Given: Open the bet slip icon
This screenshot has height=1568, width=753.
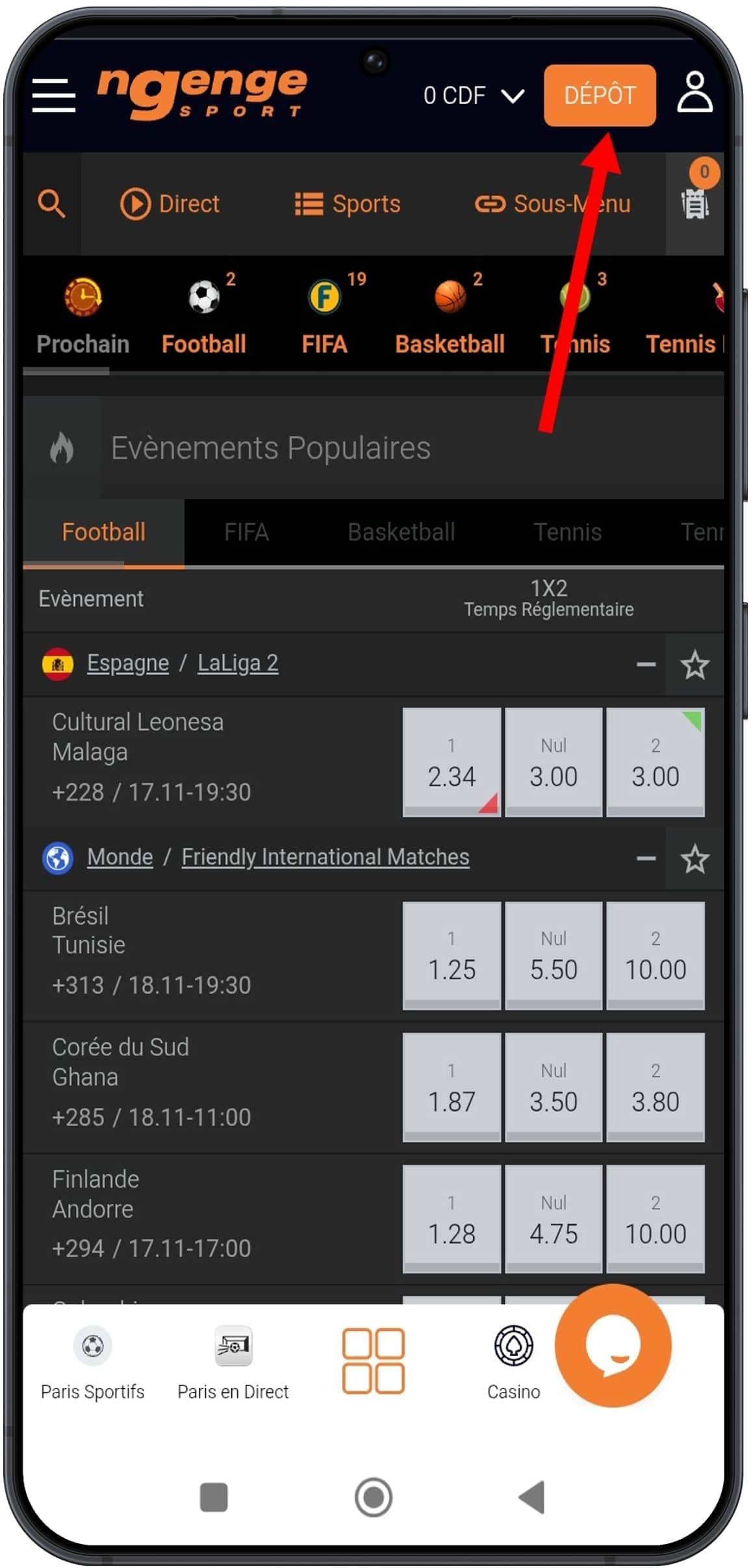Looking at the screenshot, I should point(695,203).
